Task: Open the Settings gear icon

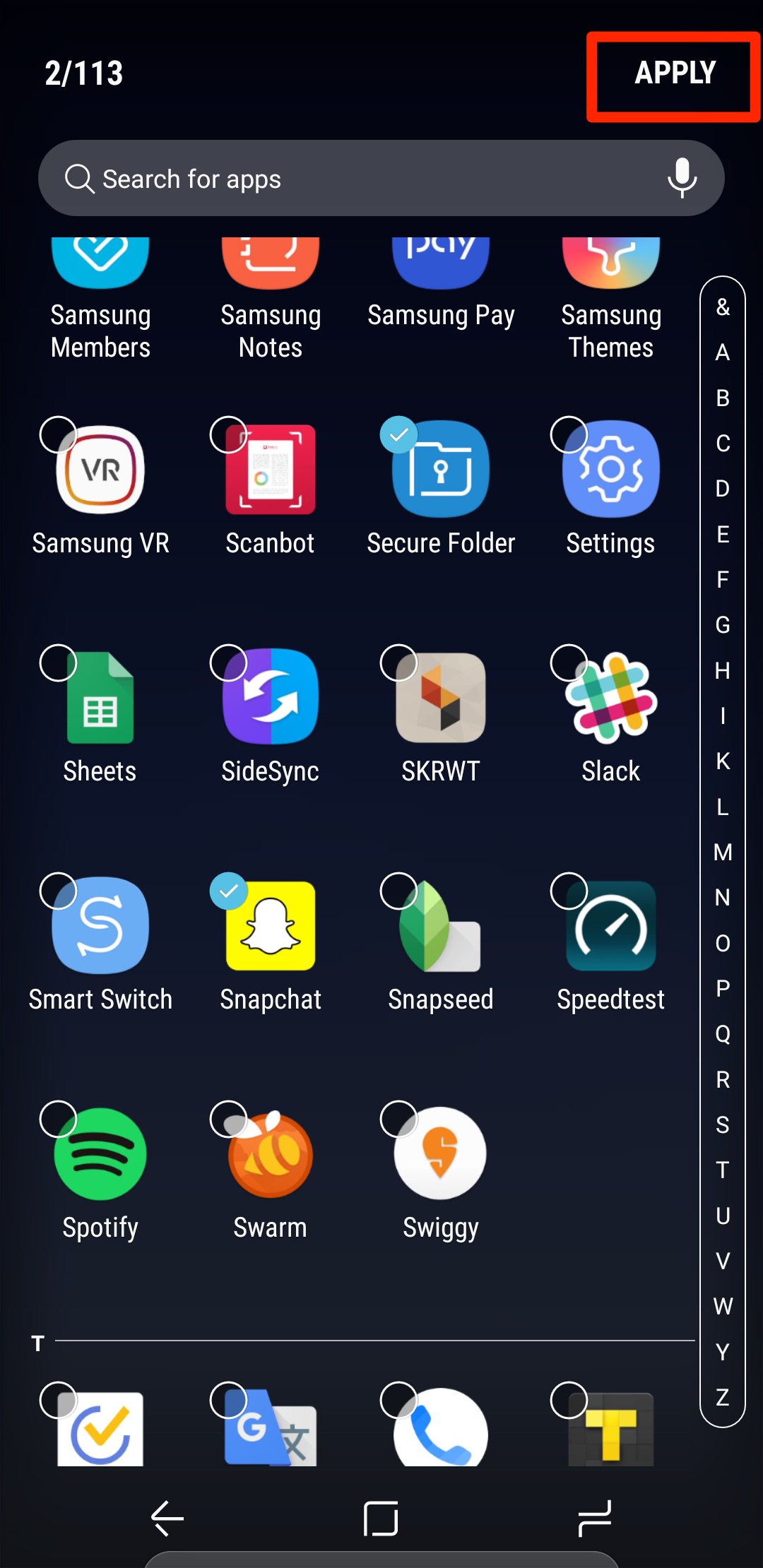Action: [x=610, y=470]
